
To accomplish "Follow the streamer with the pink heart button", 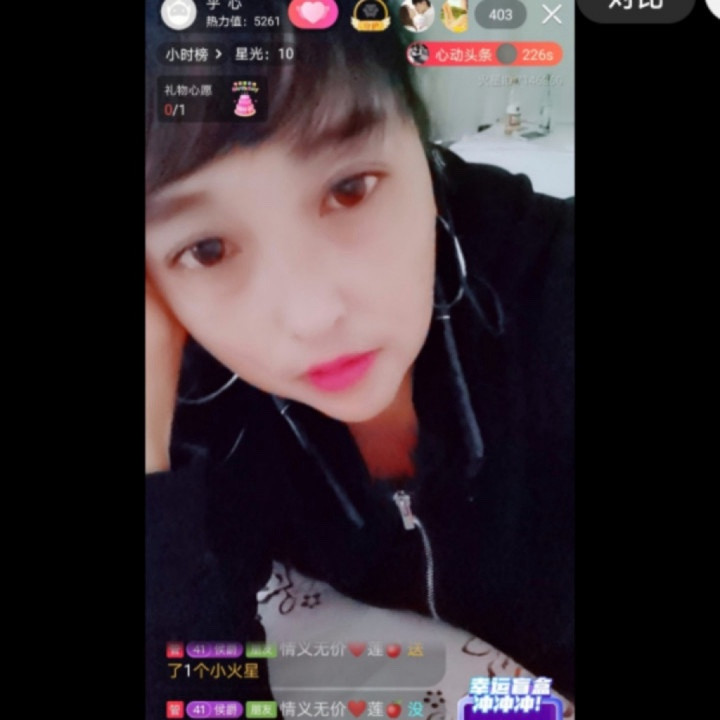I will point(313,13).
